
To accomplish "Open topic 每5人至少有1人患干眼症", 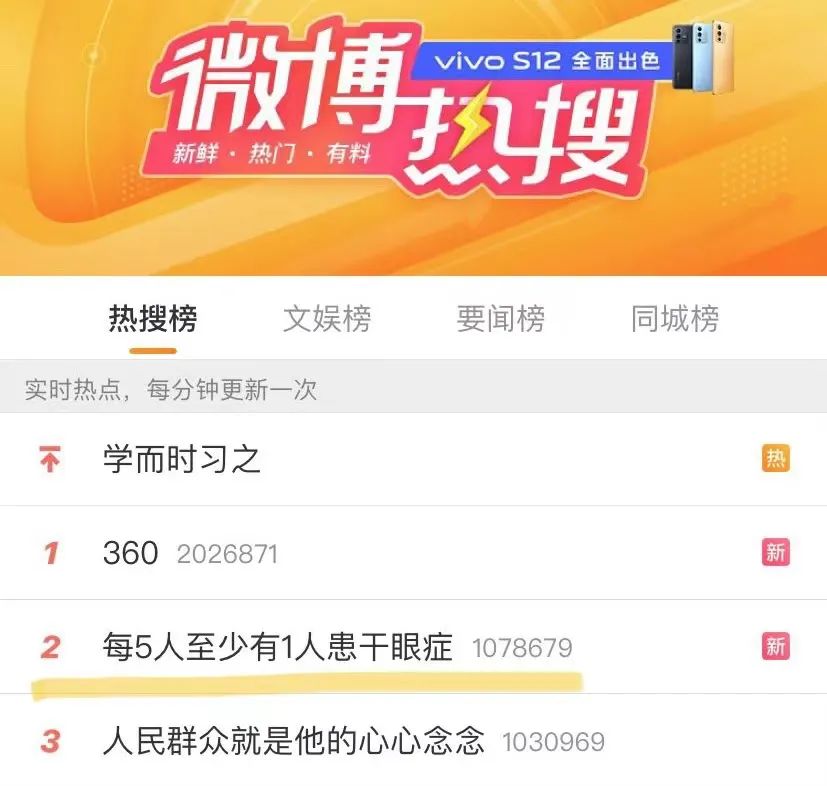I will point(277,647).
